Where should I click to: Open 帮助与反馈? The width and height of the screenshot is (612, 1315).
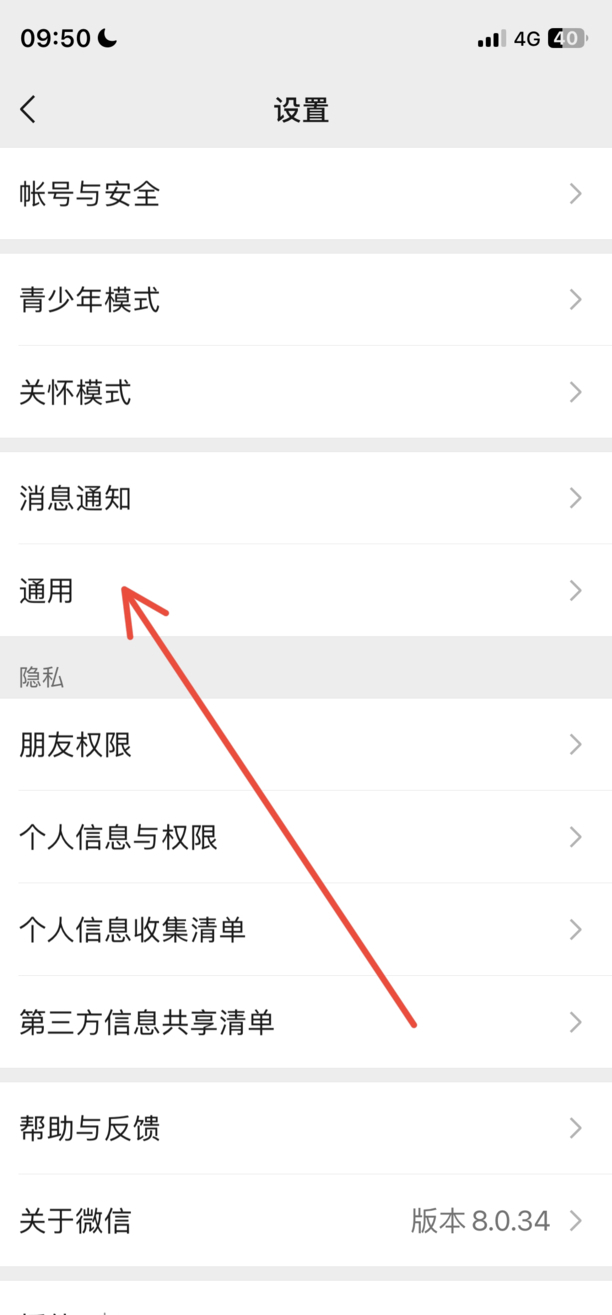pos(306,1128)
